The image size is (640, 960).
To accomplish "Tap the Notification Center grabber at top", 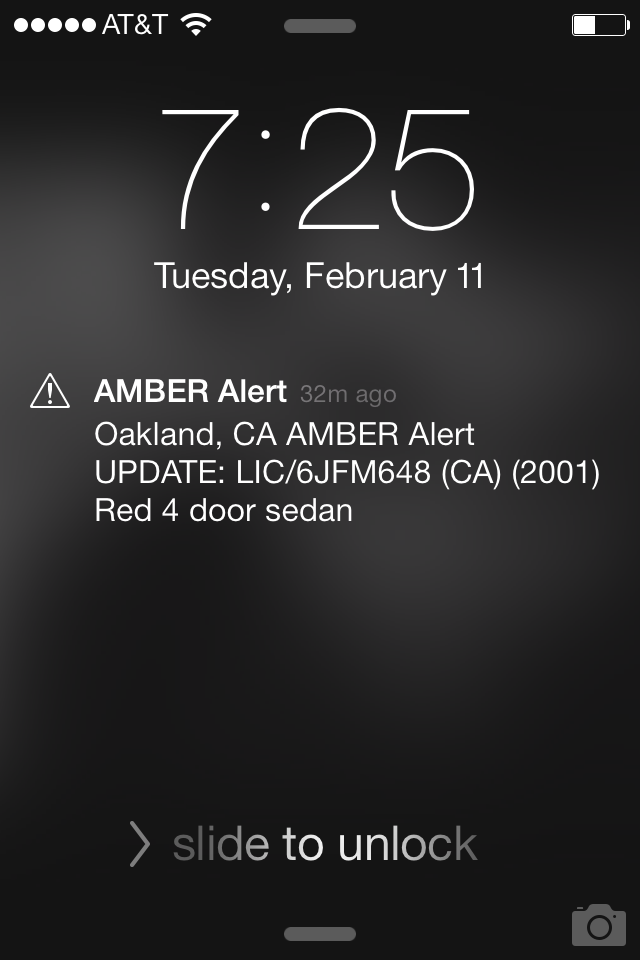I will point(320,26).
